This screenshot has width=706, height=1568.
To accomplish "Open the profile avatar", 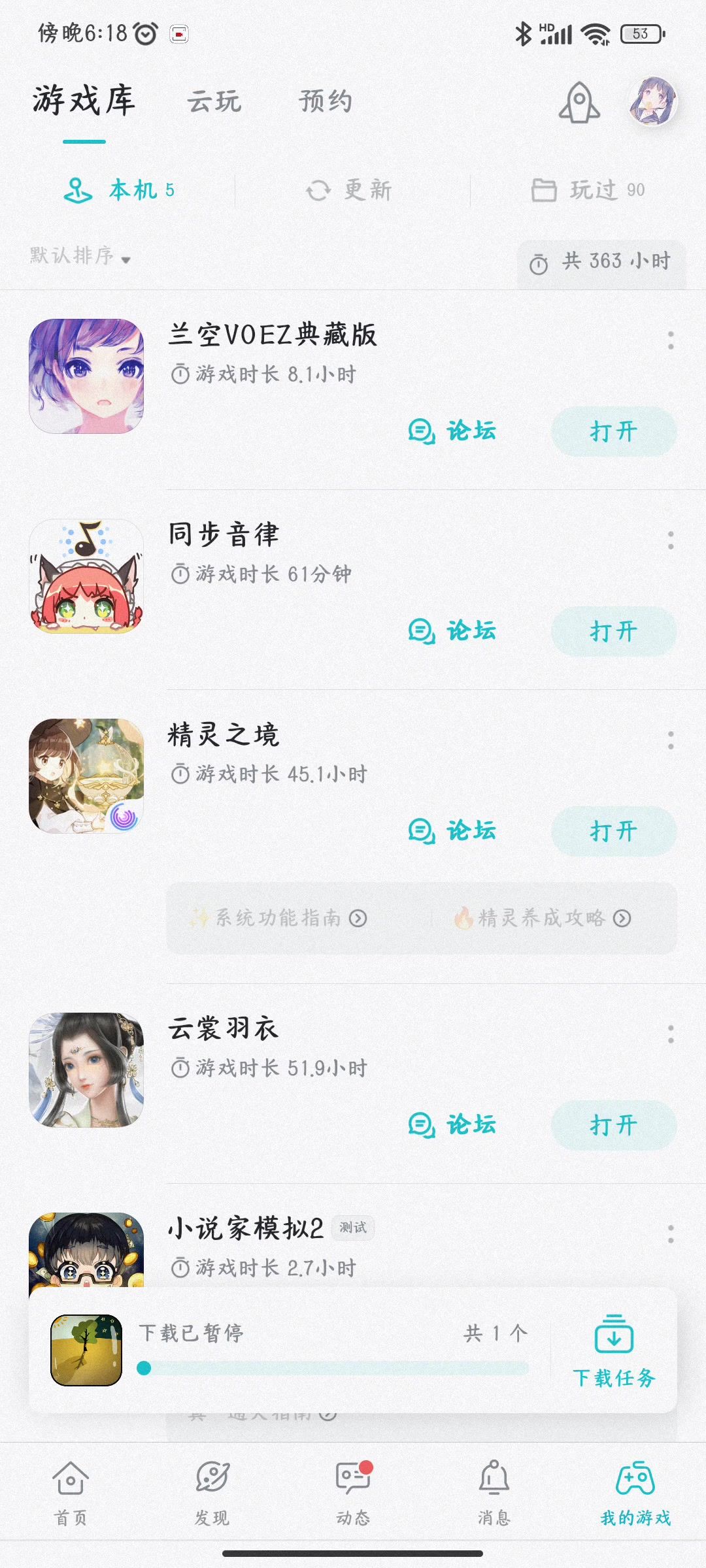I will 652,101.
